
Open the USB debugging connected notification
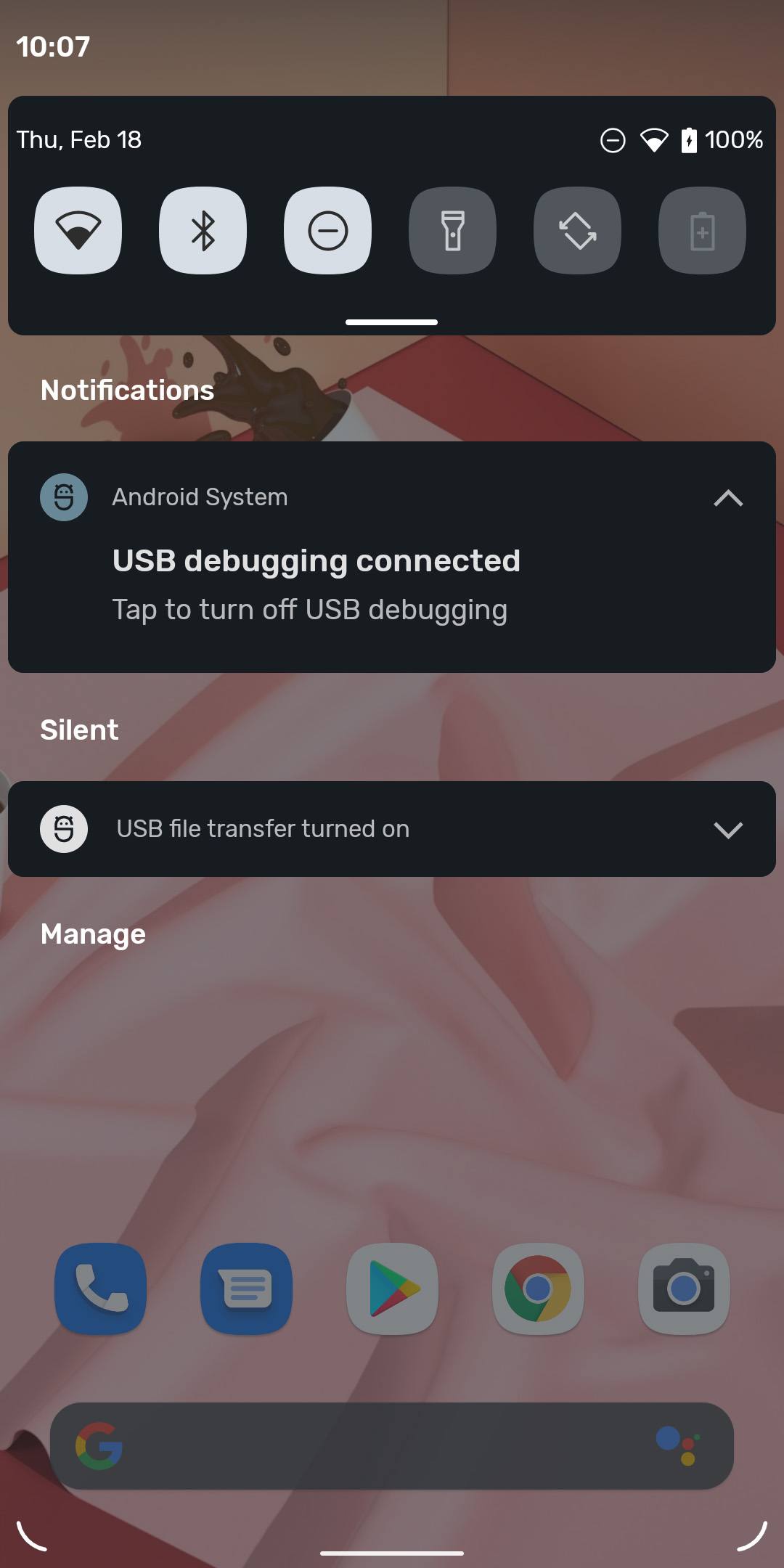tap(392, 557)
